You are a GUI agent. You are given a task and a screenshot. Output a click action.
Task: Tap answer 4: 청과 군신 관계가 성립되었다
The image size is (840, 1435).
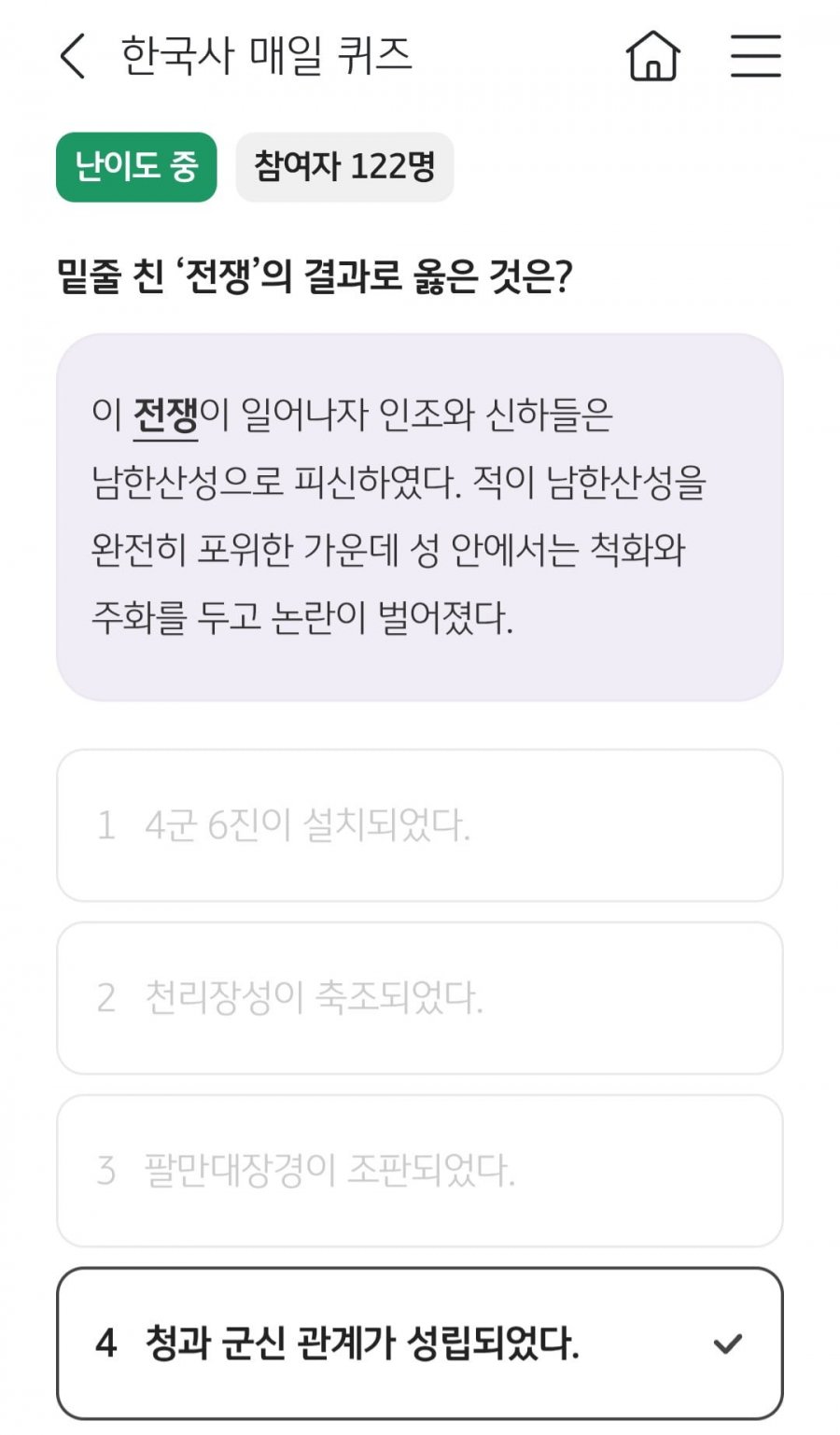(419, 1344)
